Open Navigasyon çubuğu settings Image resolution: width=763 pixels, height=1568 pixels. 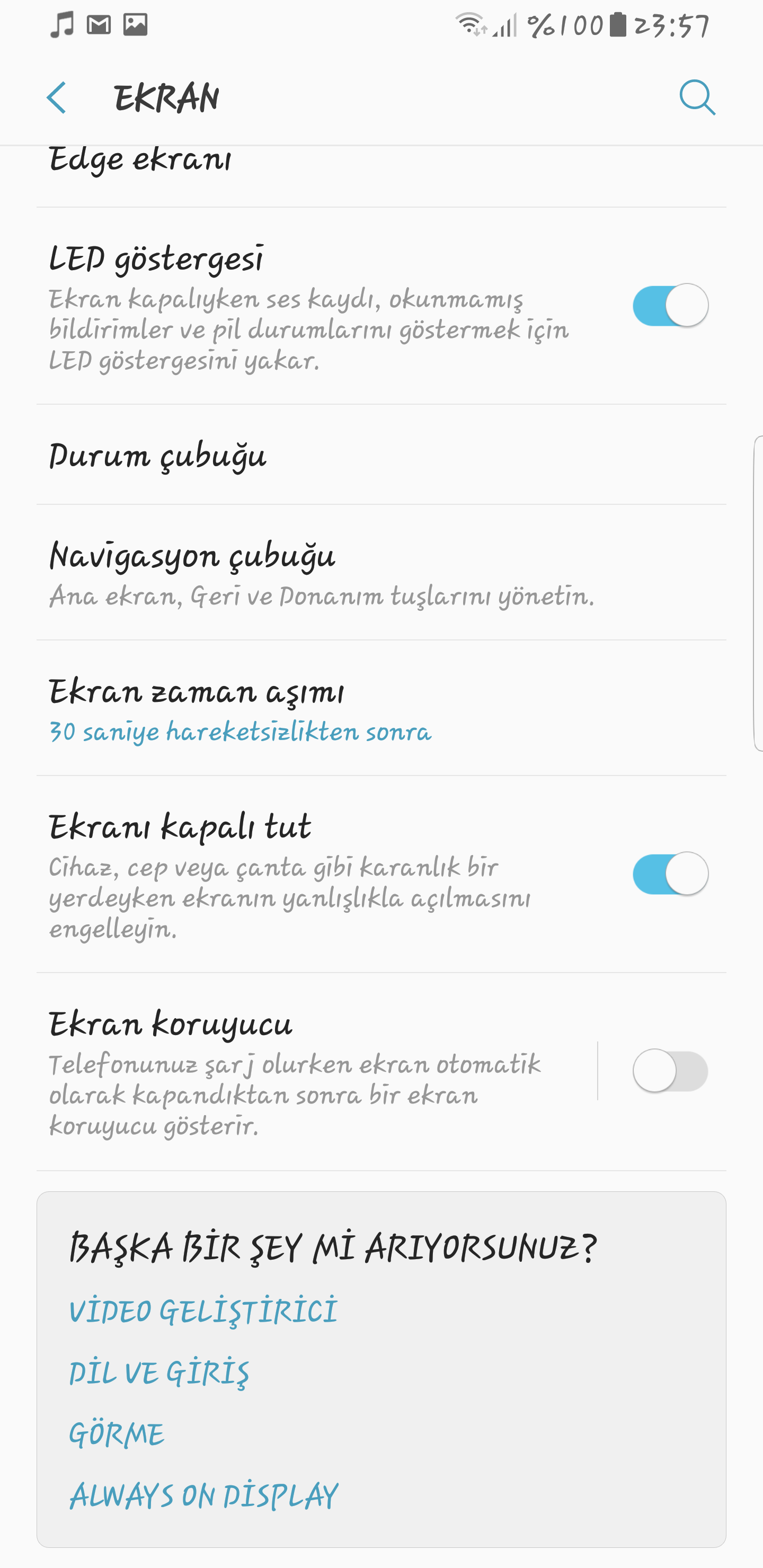(305, 572)
